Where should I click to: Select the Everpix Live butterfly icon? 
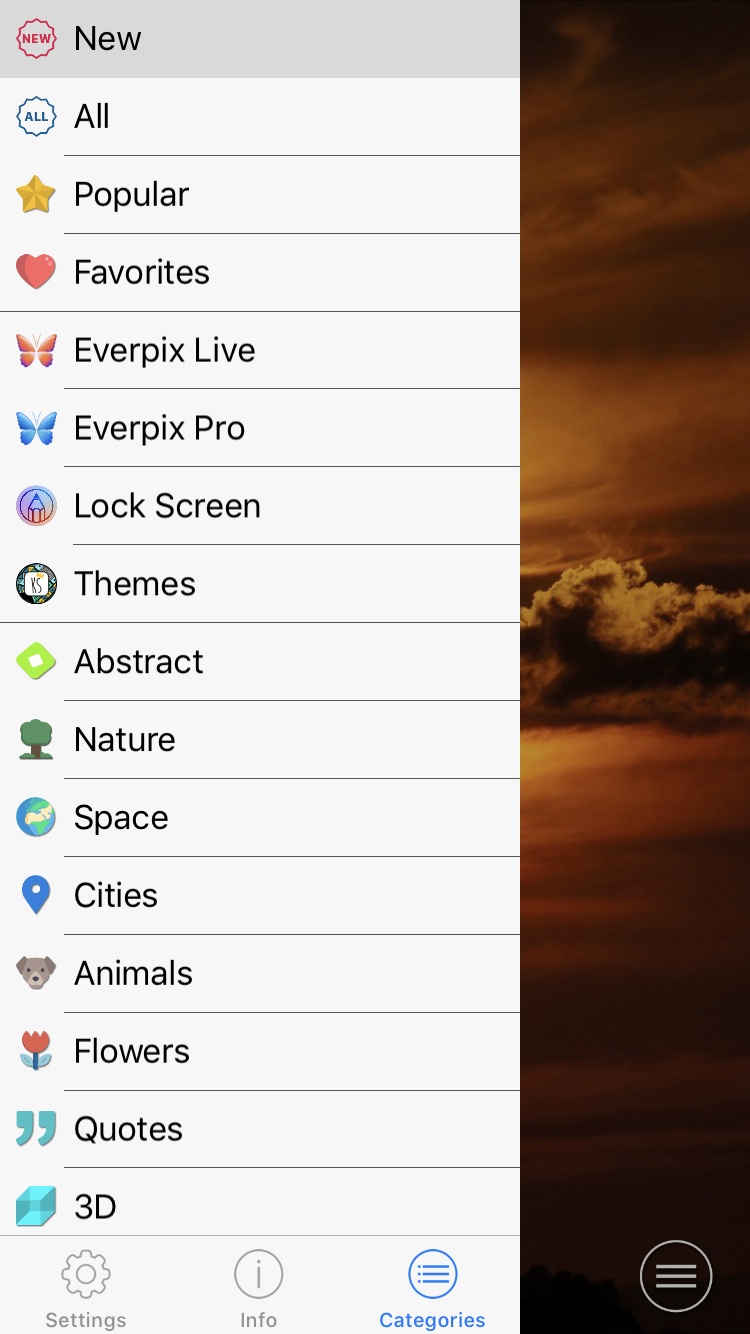click(36, 350)
